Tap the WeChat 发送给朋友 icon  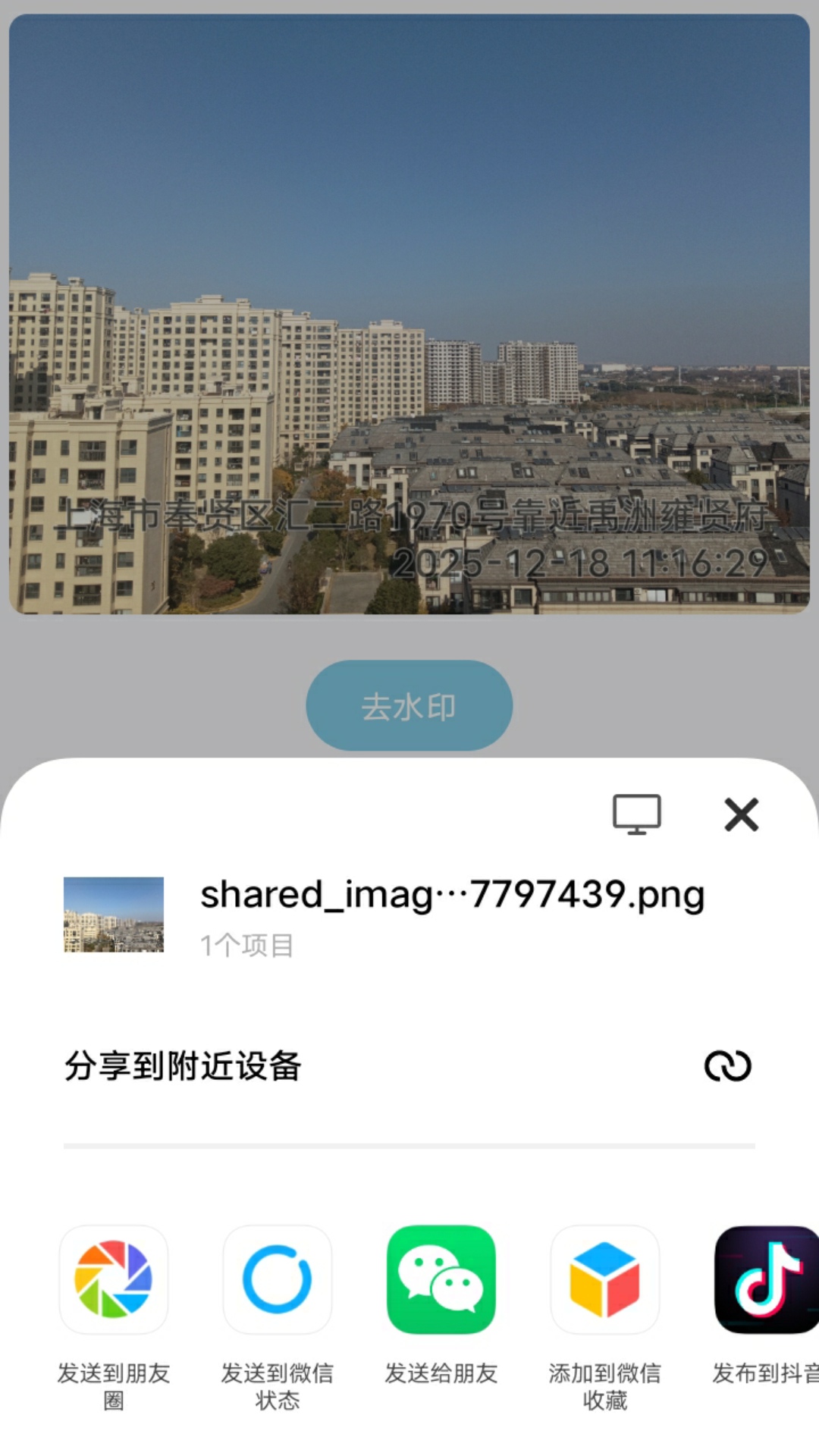442,1279
